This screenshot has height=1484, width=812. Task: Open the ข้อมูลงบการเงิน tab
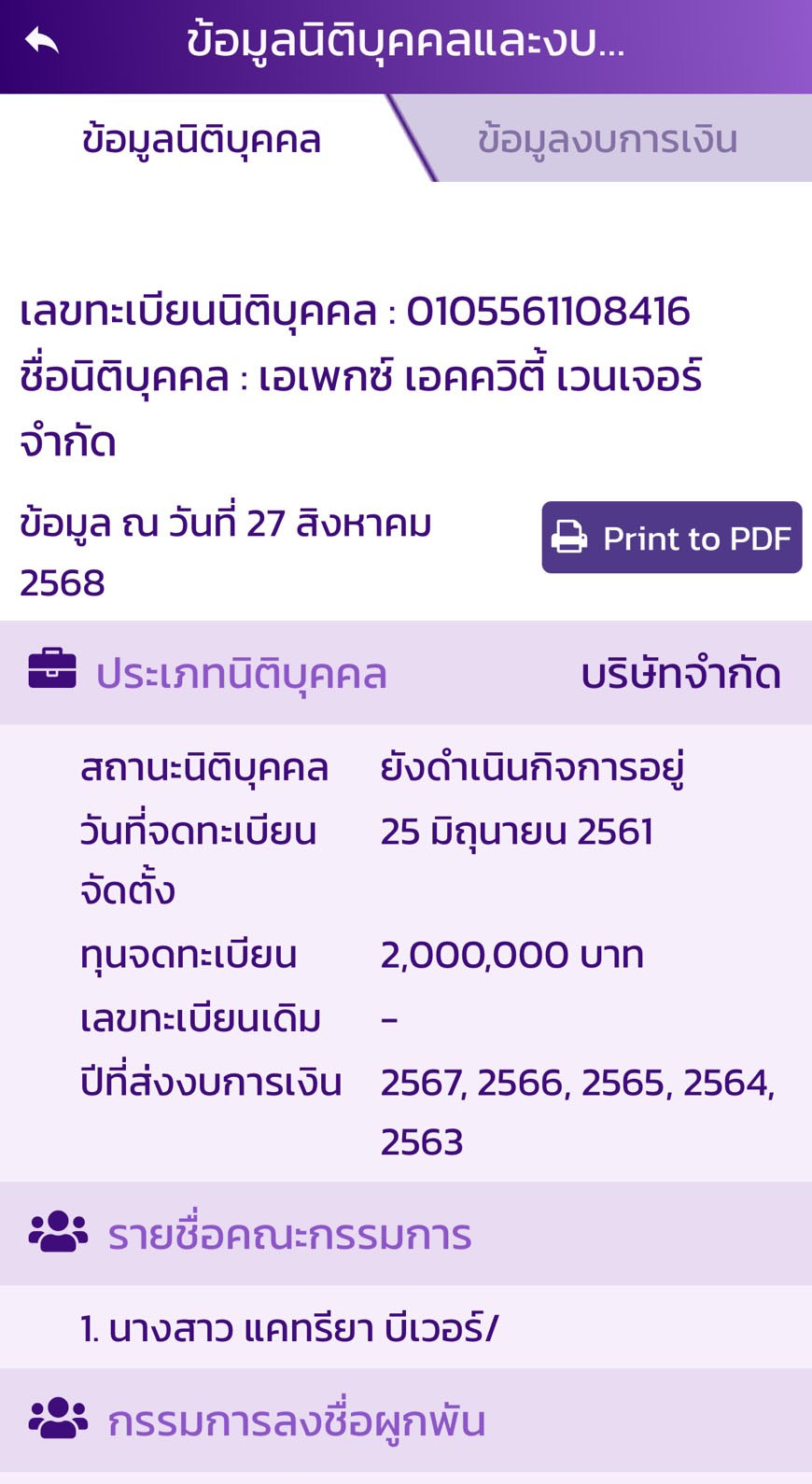point(609,138)
